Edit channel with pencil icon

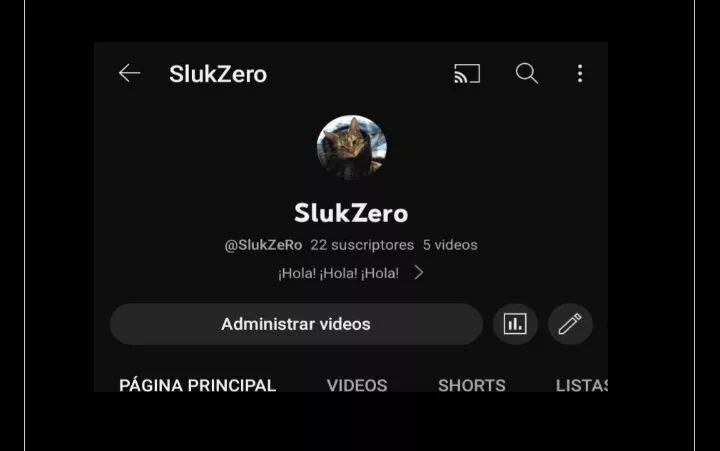pos(570,324)
